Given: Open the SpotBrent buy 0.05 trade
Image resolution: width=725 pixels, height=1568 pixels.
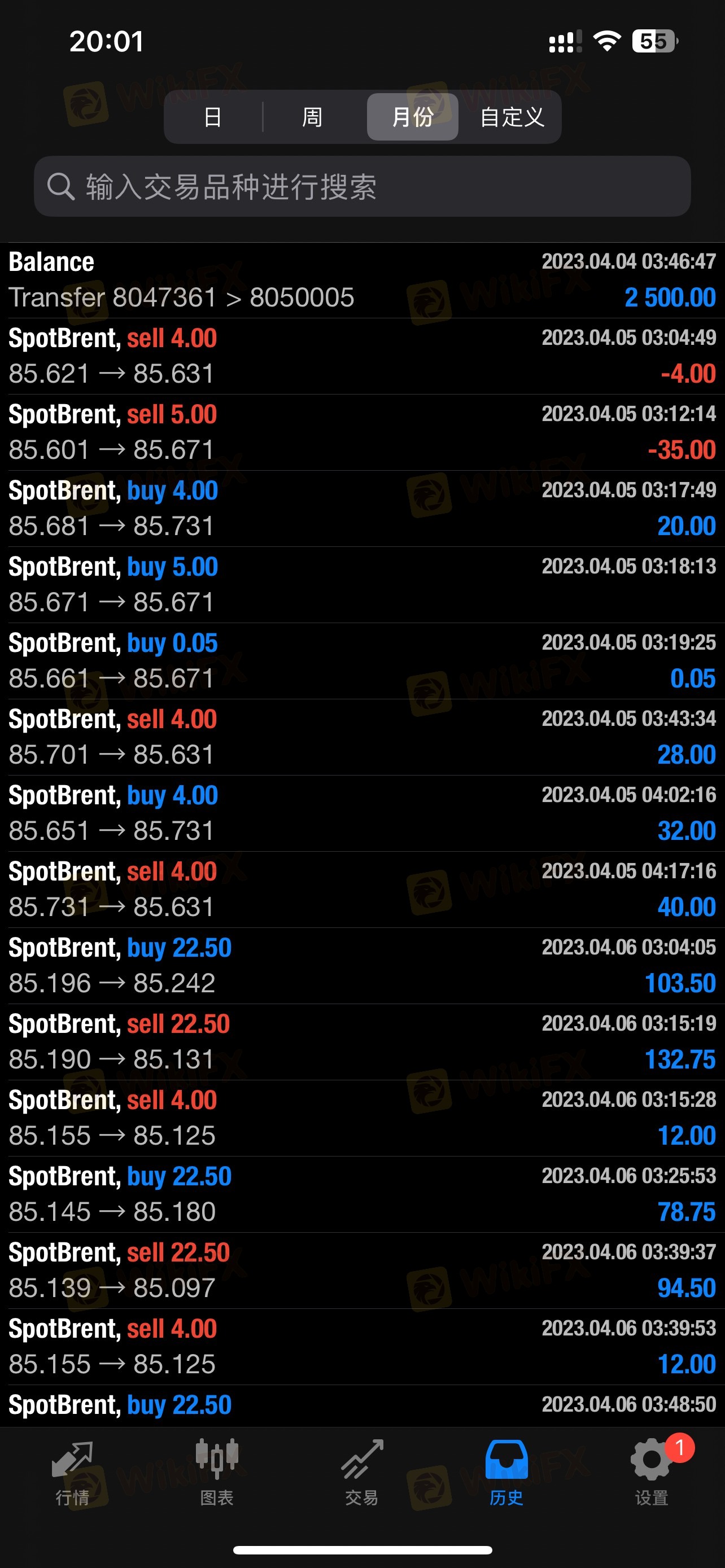Looking at the screenshot, I should [x=362, y=661].
